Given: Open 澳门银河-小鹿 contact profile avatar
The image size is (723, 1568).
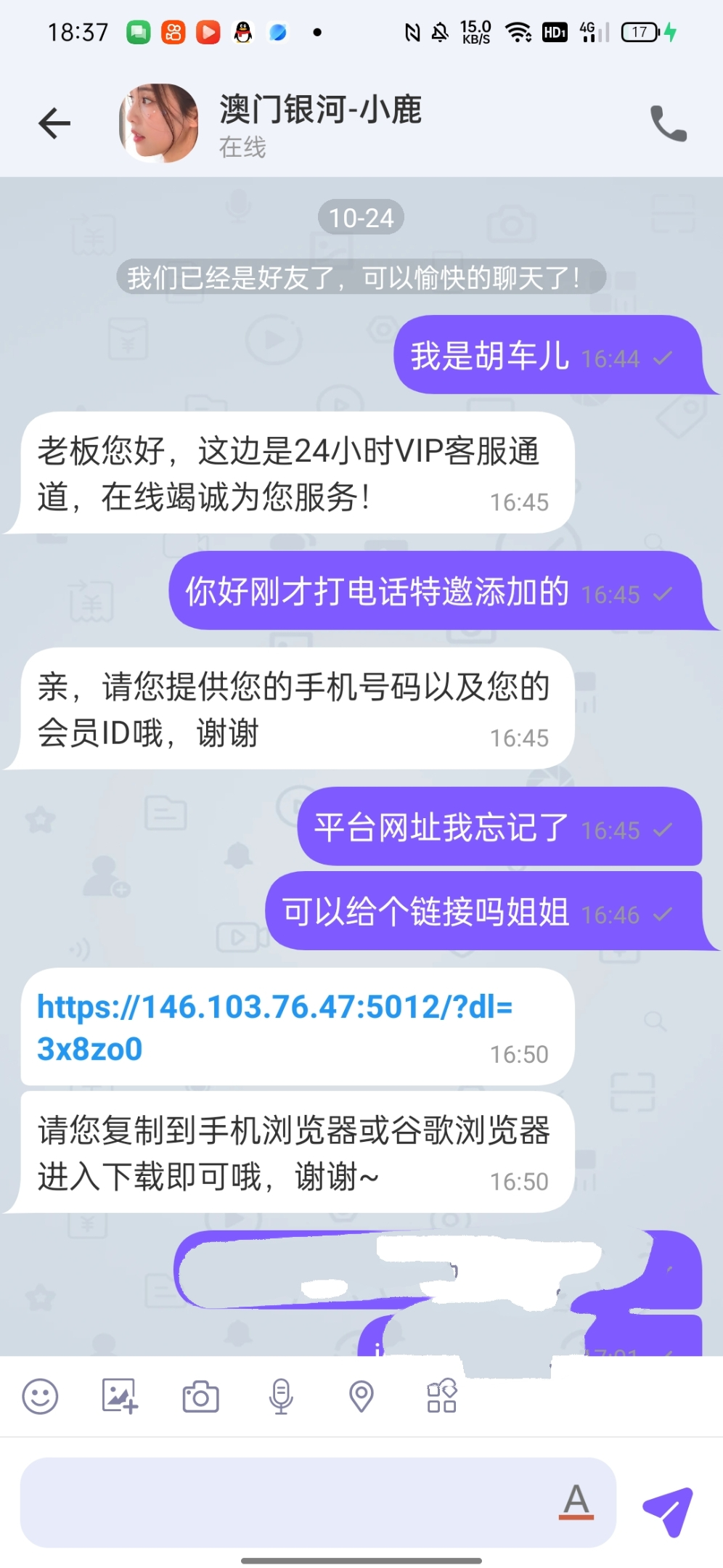Looking at the screenshot, I should [x=159, y=123].
